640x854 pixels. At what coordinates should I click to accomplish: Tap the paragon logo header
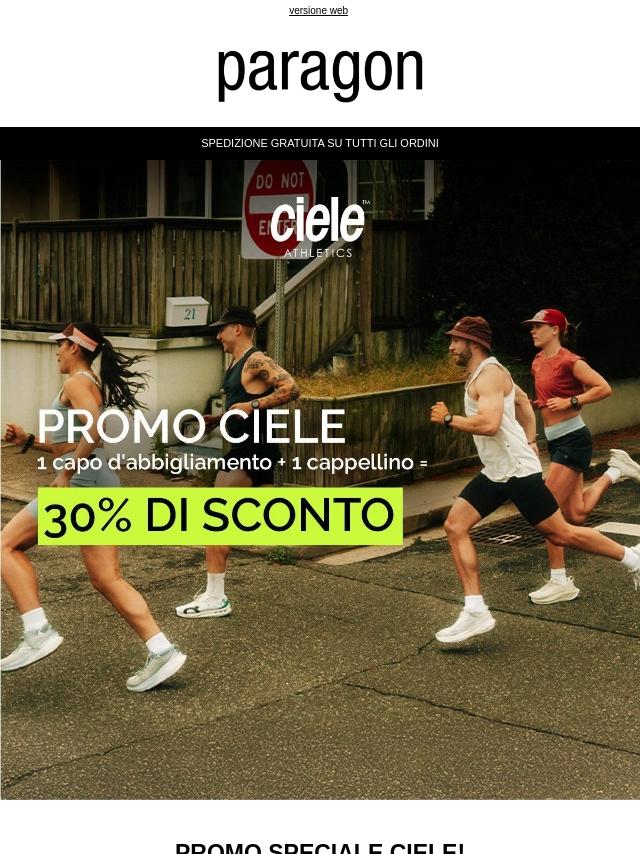click(x=320, y=72)
